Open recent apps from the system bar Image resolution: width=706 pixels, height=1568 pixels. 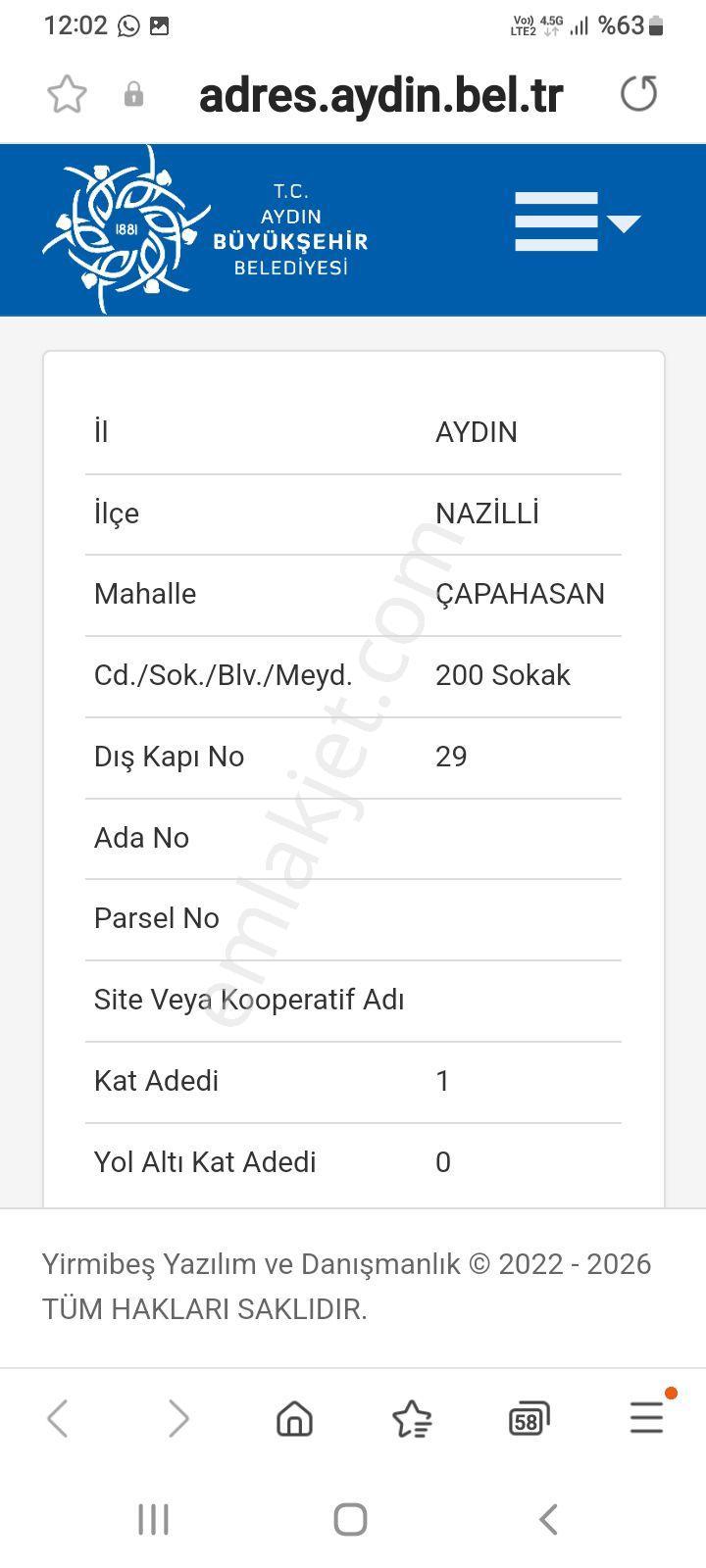[154, 1520]
